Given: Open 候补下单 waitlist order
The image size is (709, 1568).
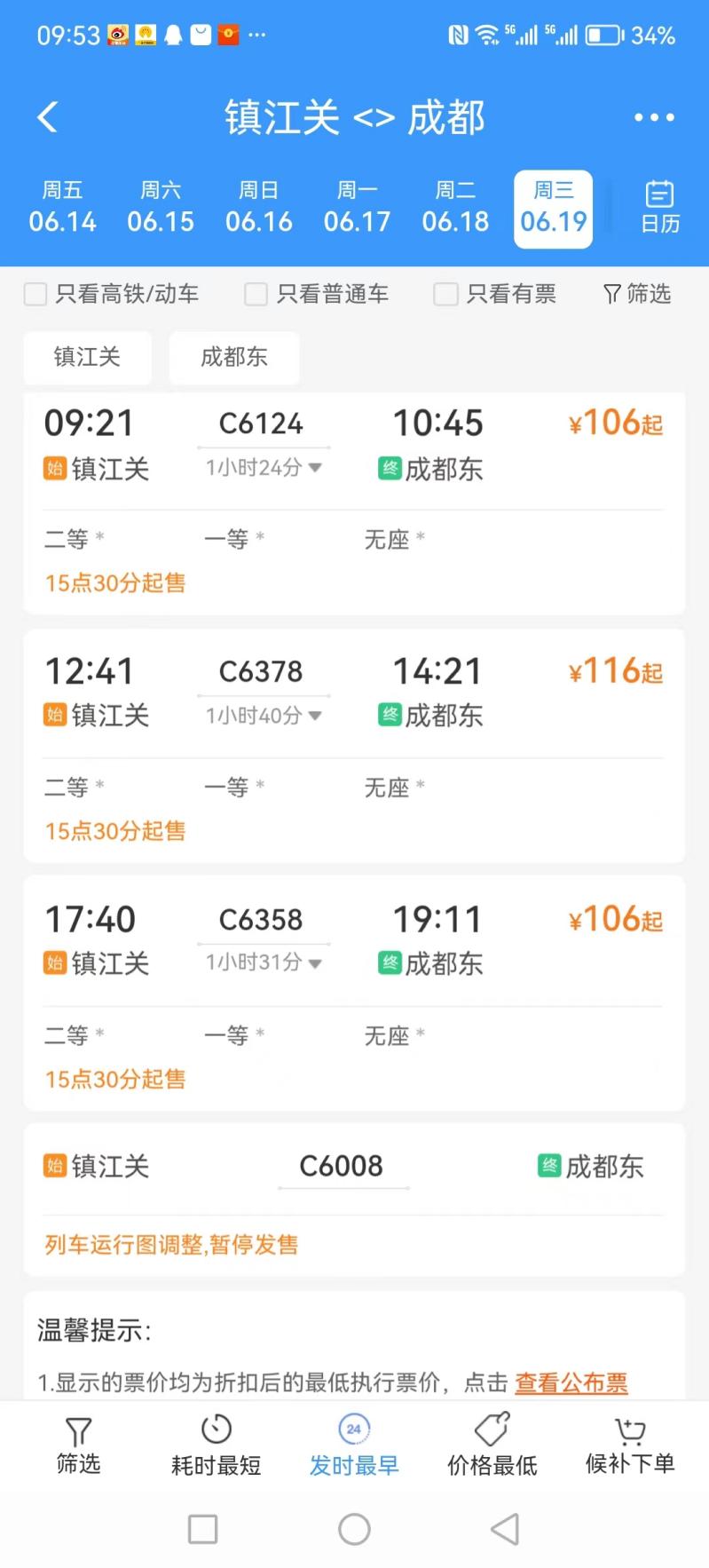Looking at the screenshot, I should [x=630, y=1445].
